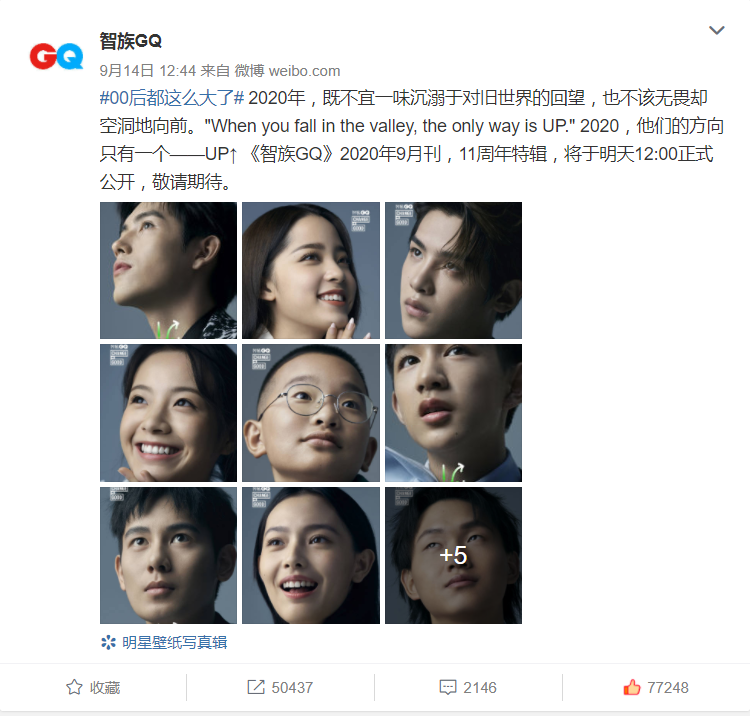The width and height of the screenshot is (750, 716).
Task: Open the 智族GQ profile avatar
Action: coord(56,57)
